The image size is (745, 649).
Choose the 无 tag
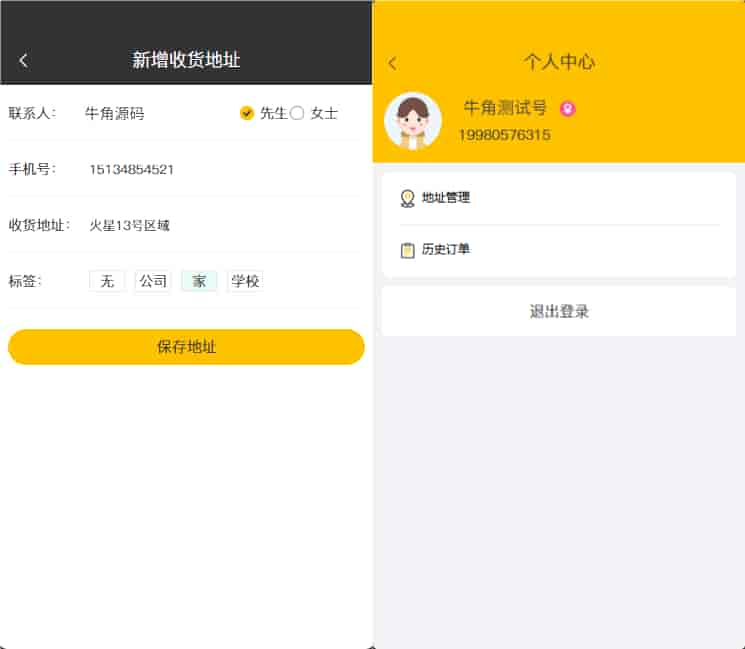(107, 281)
